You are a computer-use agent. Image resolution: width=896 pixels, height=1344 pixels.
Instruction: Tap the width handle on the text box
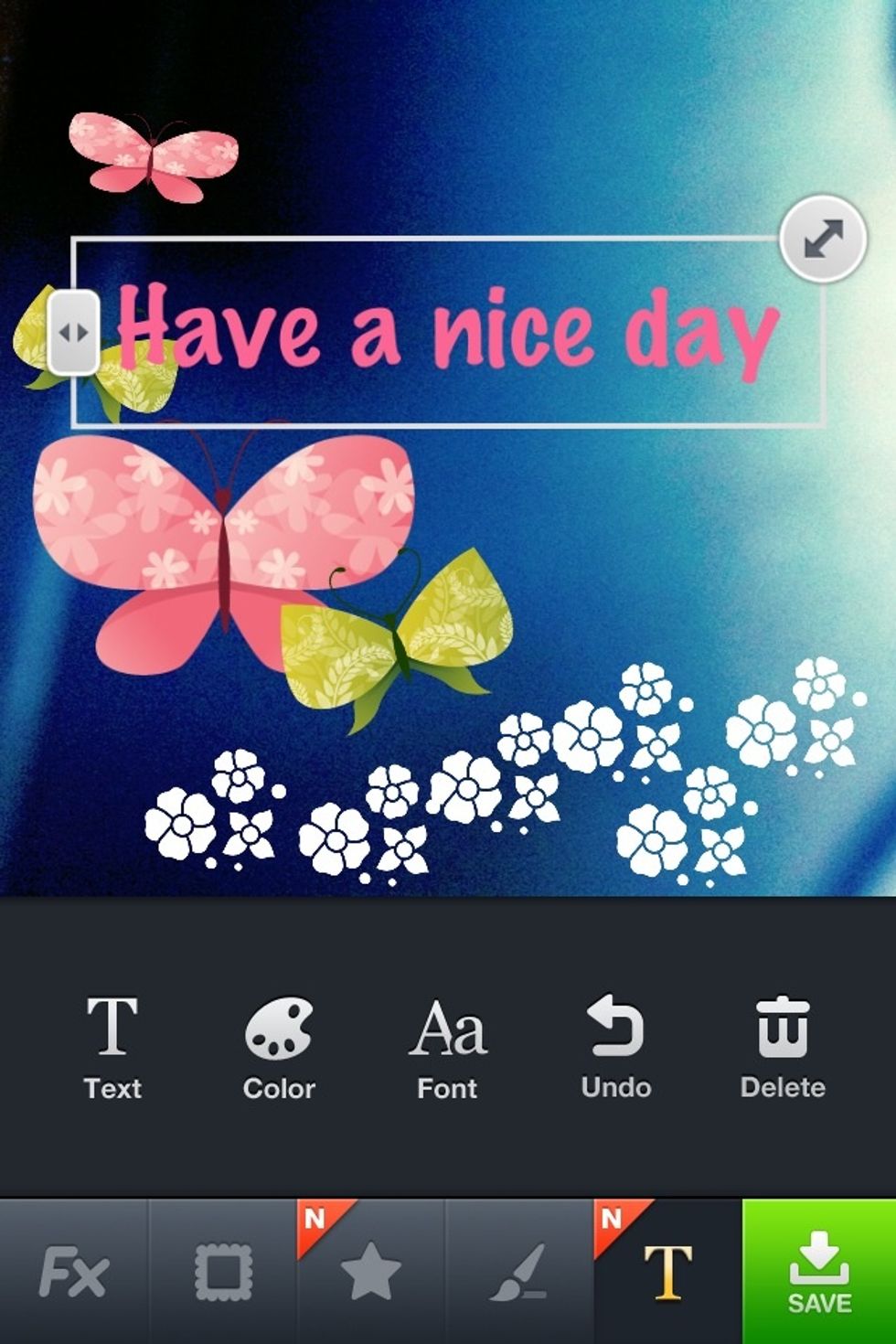tap(73, 333)
